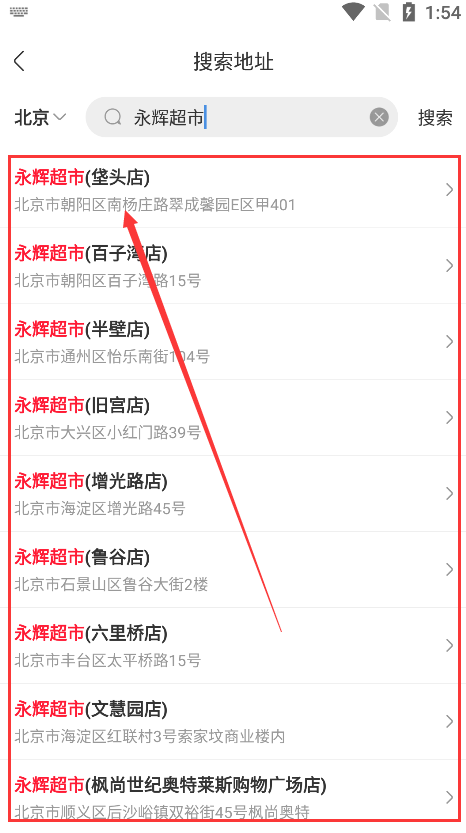Screen dimensions: 466x833
Task: Tap the 搜索 button
Action: coord(435,117)
